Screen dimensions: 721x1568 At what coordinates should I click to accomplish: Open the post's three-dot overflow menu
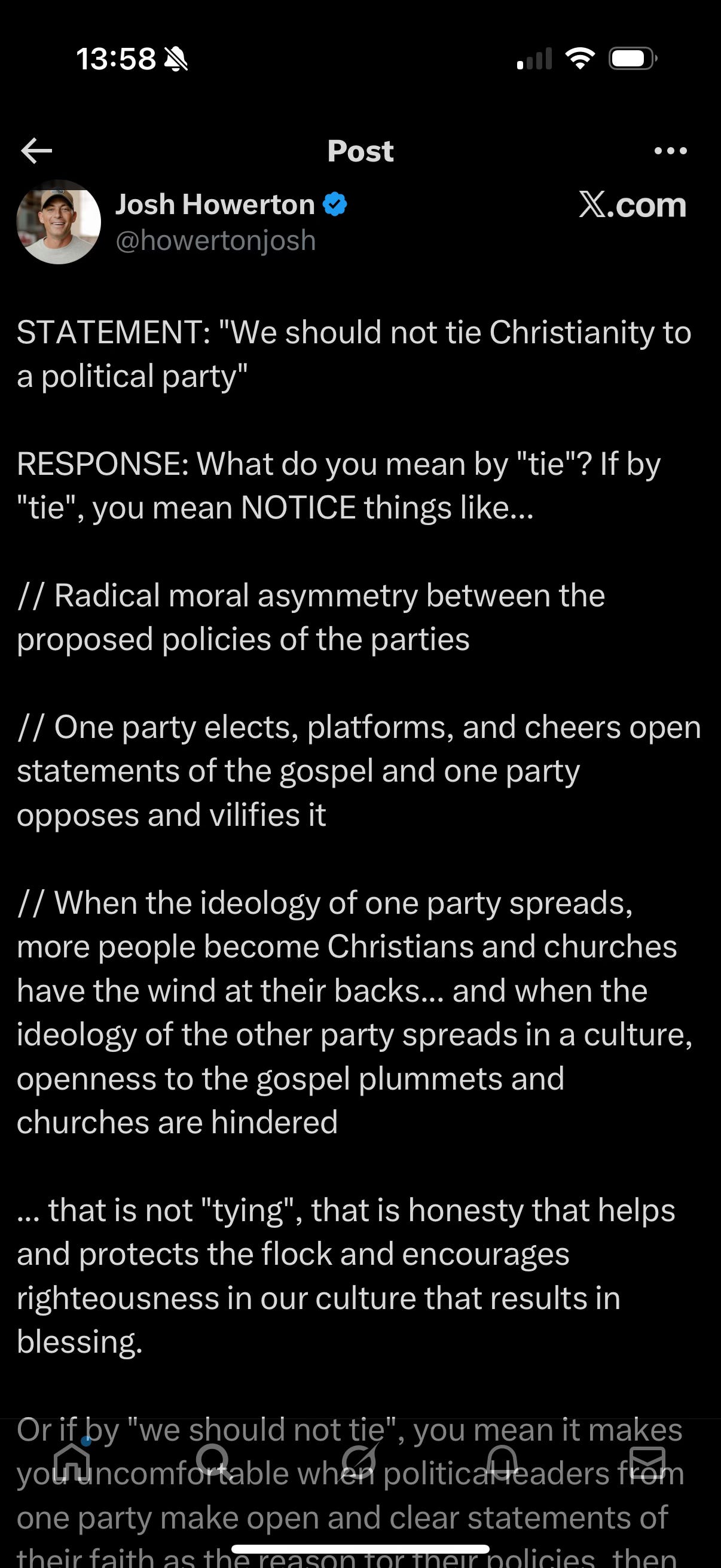tap(670, 151)
